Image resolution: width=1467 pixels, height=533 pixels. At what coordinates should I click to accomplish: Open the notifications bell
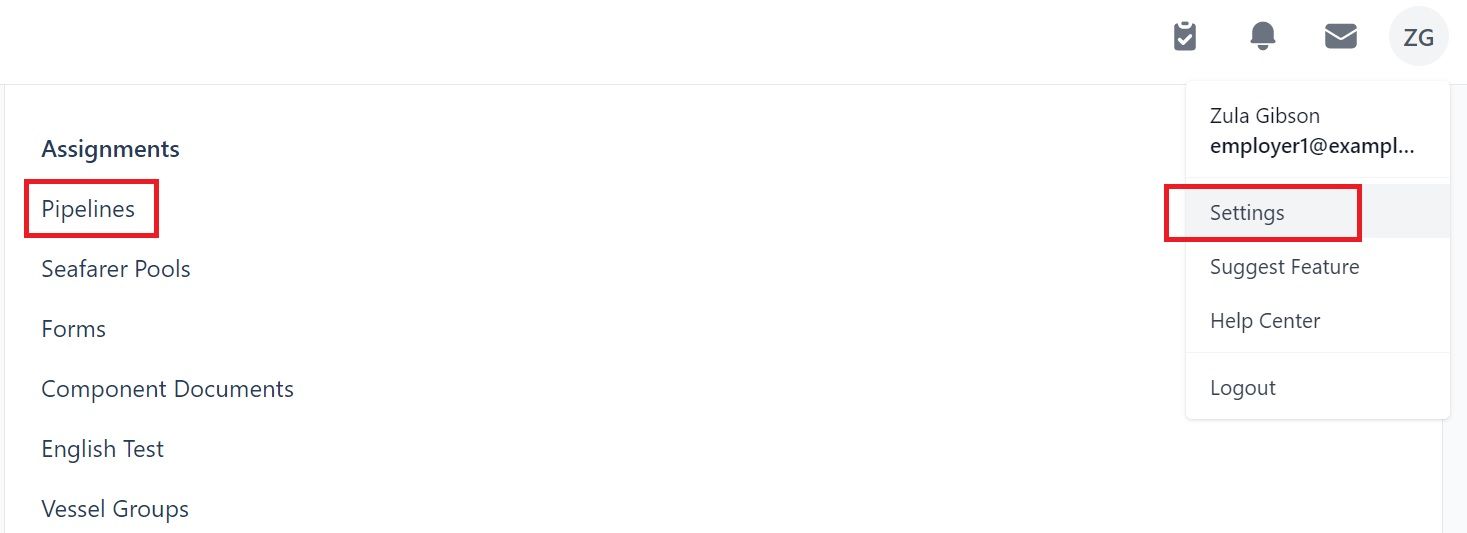1263,37
